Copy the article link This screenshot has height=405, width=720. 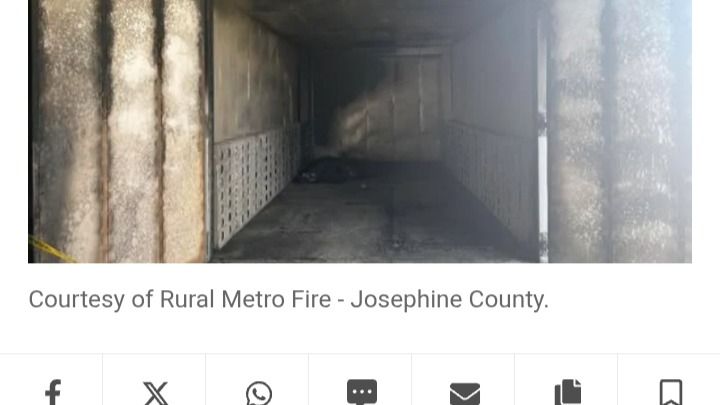click(567, 391)
